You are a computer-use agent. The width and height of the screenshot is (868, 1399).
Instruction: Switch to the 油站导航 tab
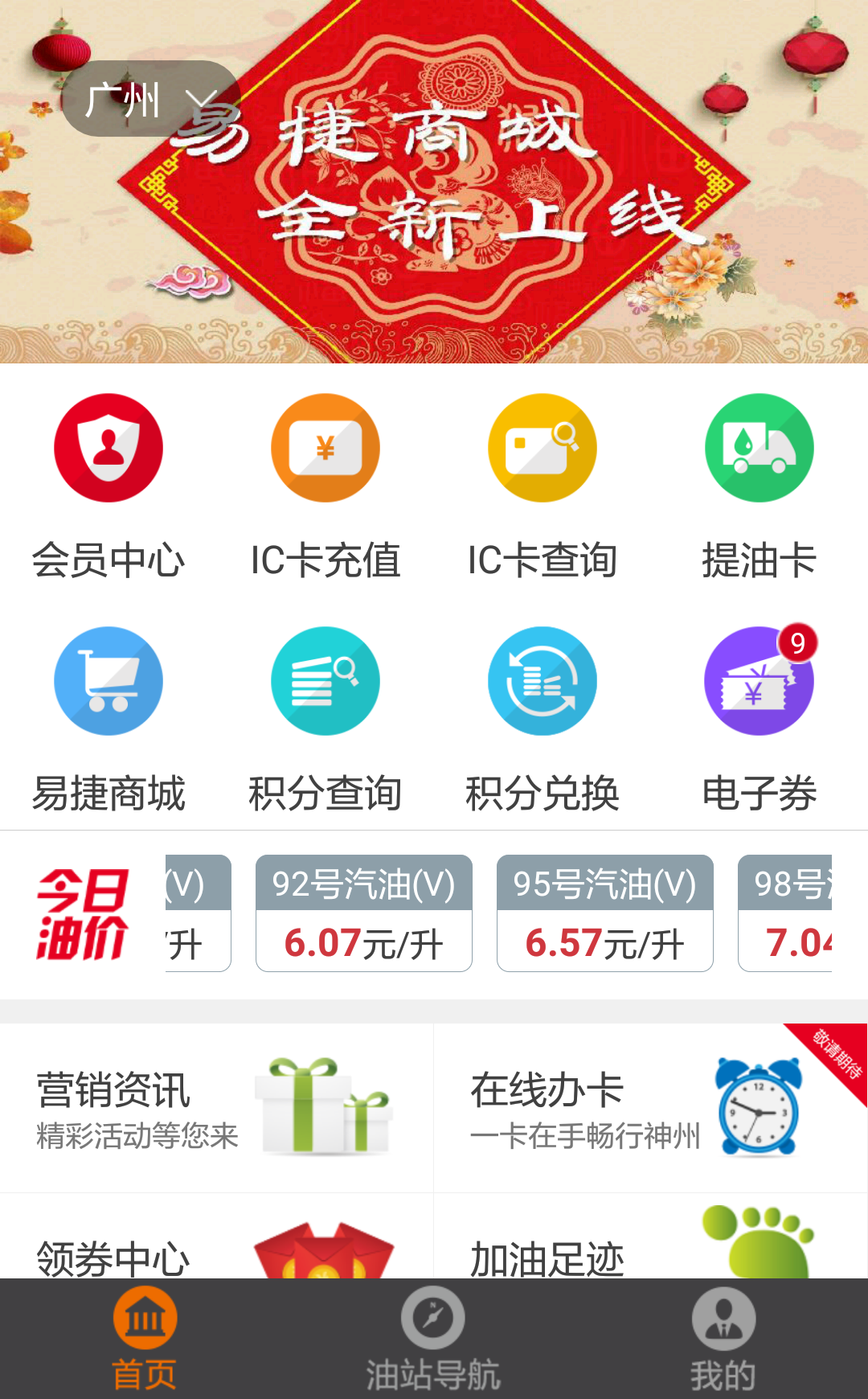(433, 1340)
